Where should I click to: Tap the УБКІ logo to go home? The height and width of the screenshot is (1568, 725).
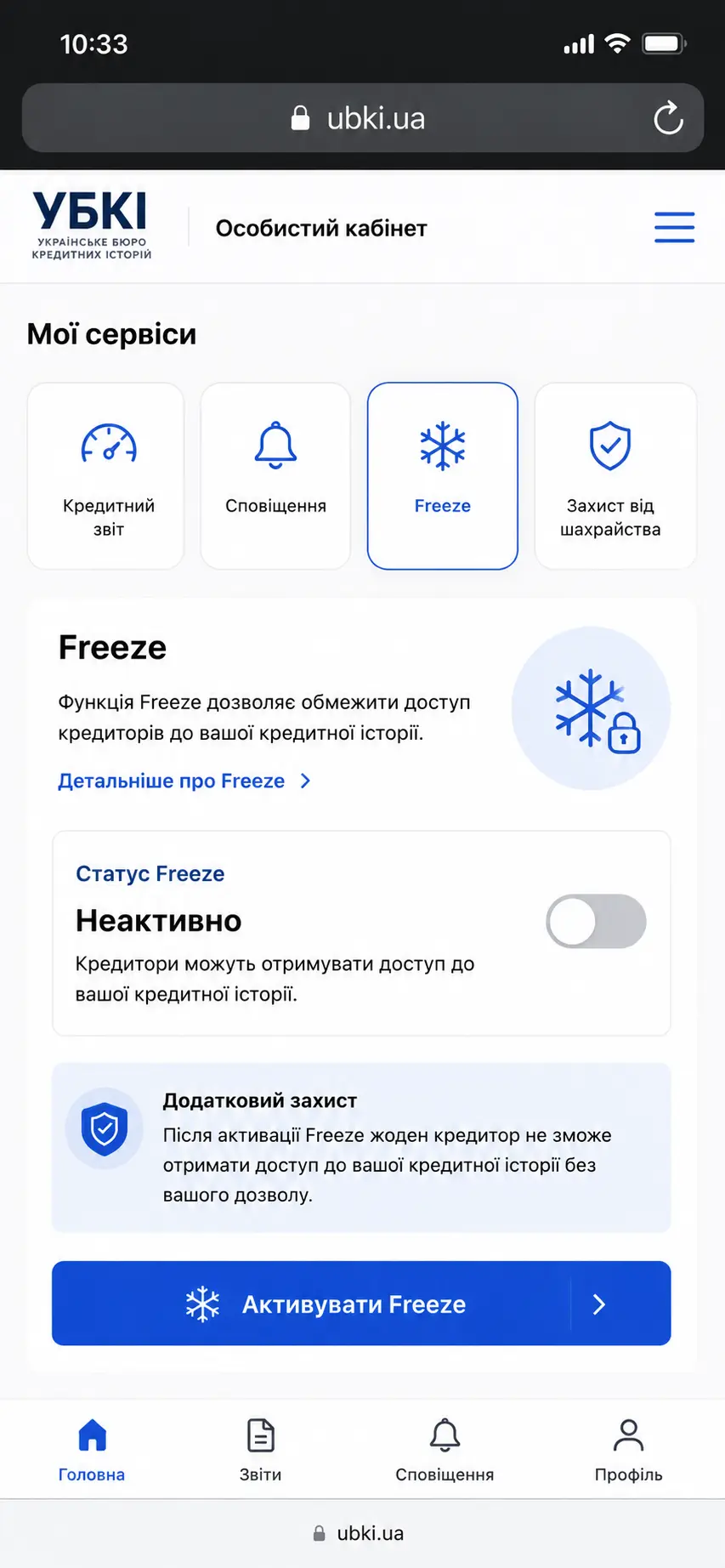91,225
